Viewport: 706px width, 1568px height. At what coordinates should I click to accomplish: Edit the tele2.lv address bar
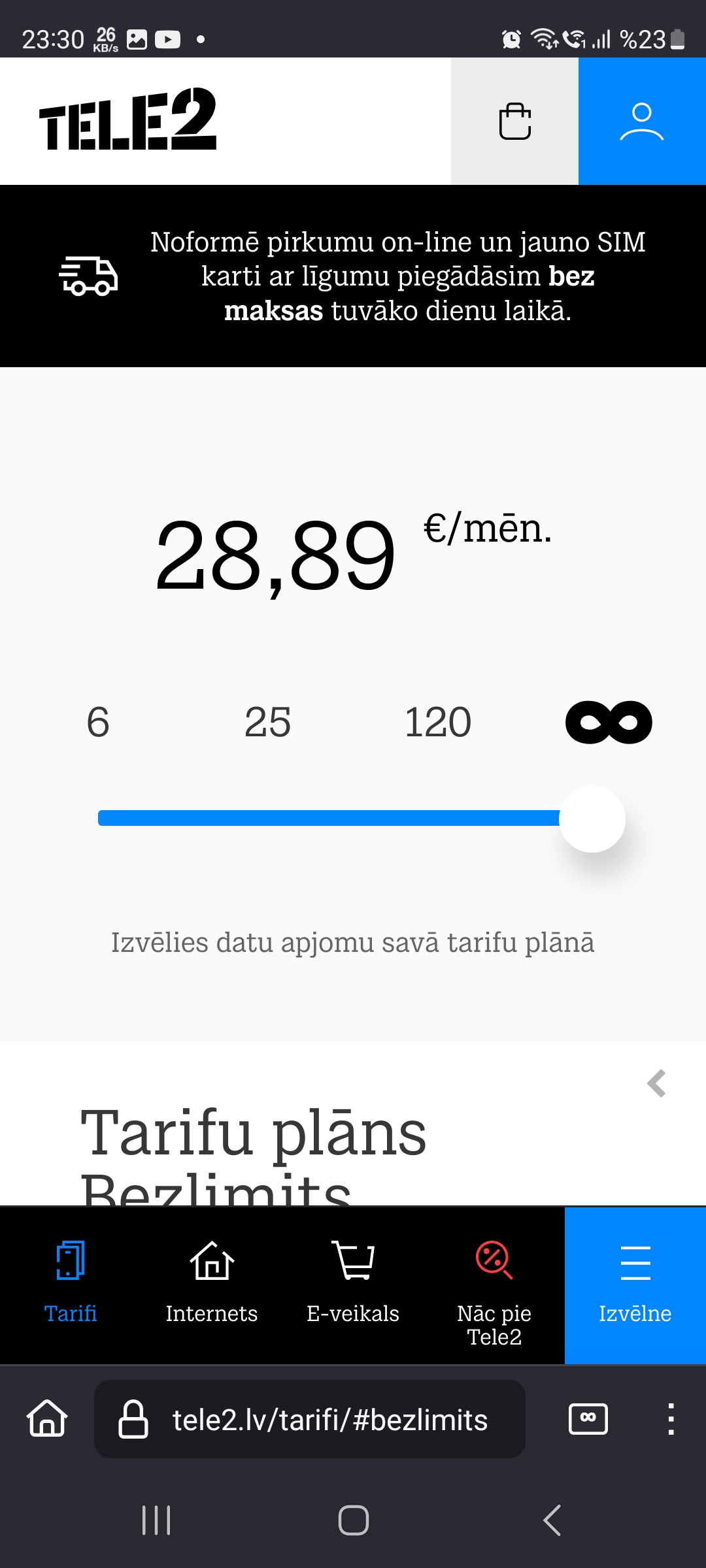(310, 1419)
